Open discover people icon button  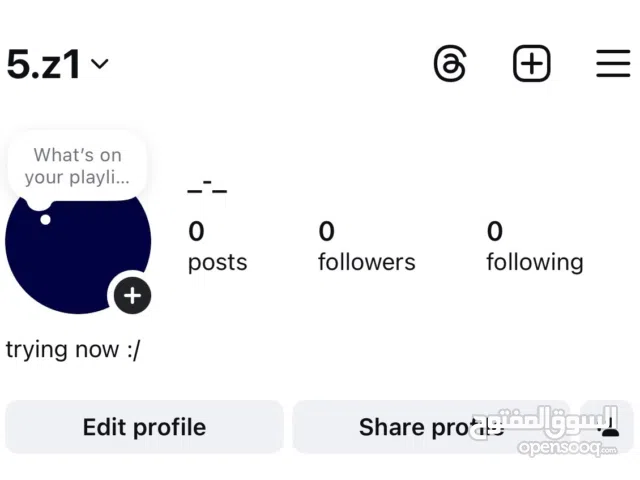(608, 427)
